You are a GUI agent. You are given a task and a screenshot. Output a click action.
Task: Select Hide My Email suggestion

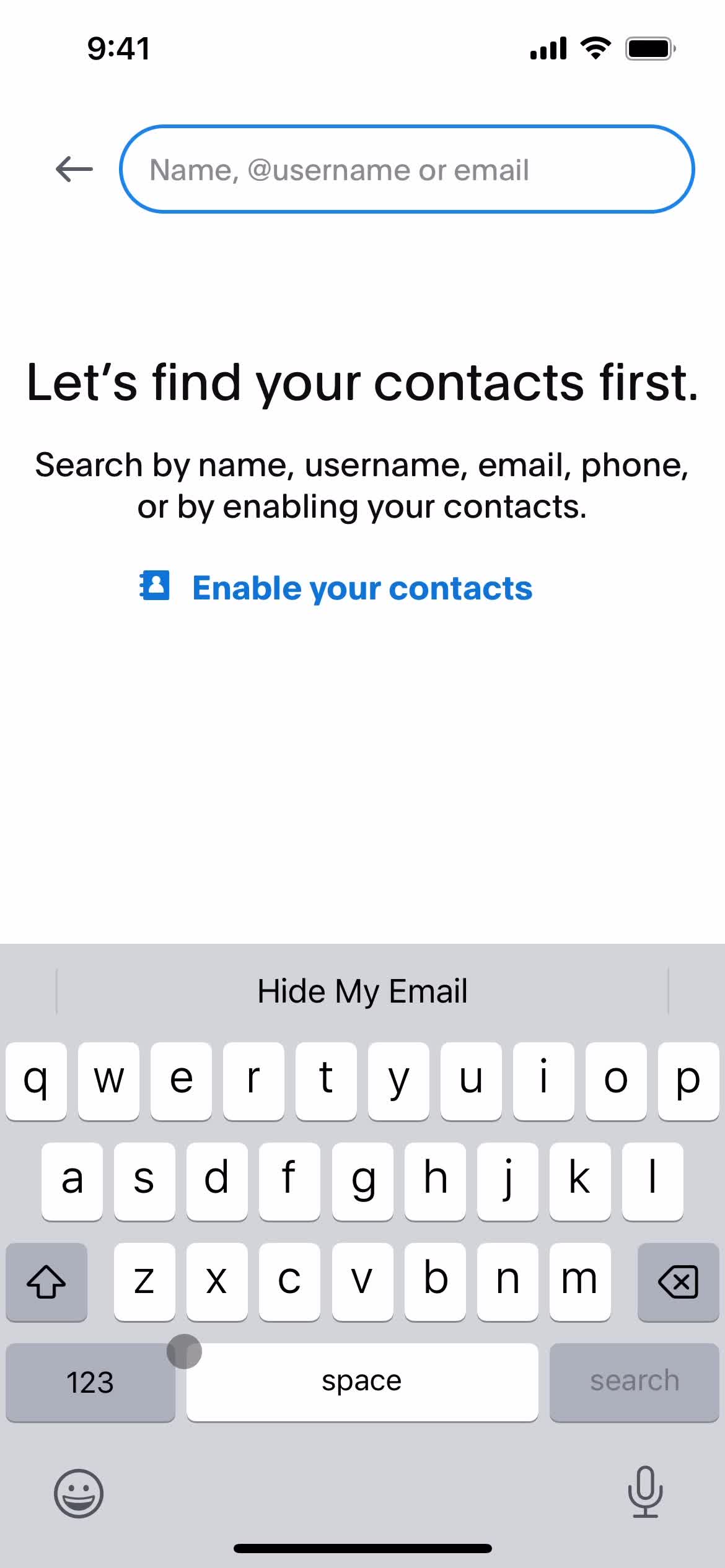(362, 991)
